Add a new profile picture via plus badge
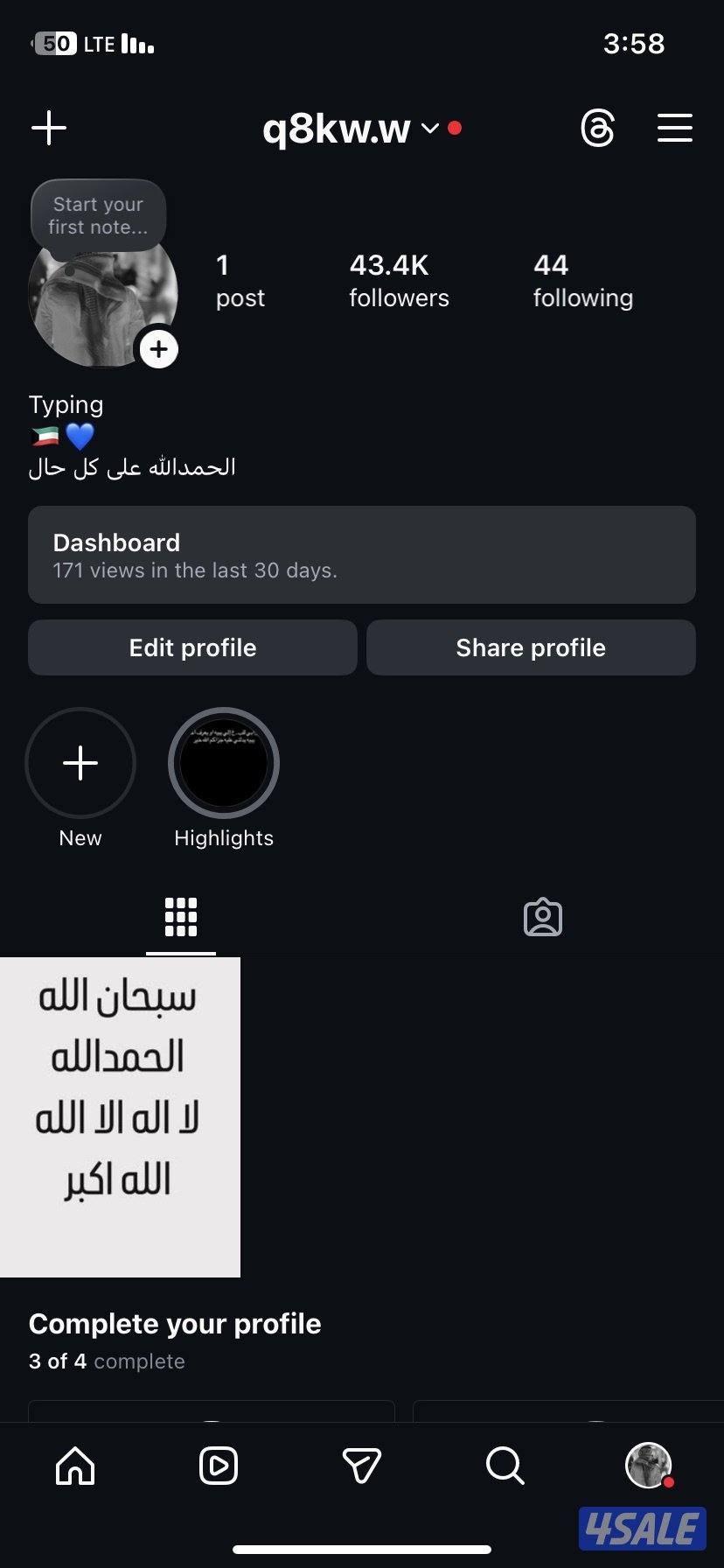724x1568 pixels. [159, 348]
